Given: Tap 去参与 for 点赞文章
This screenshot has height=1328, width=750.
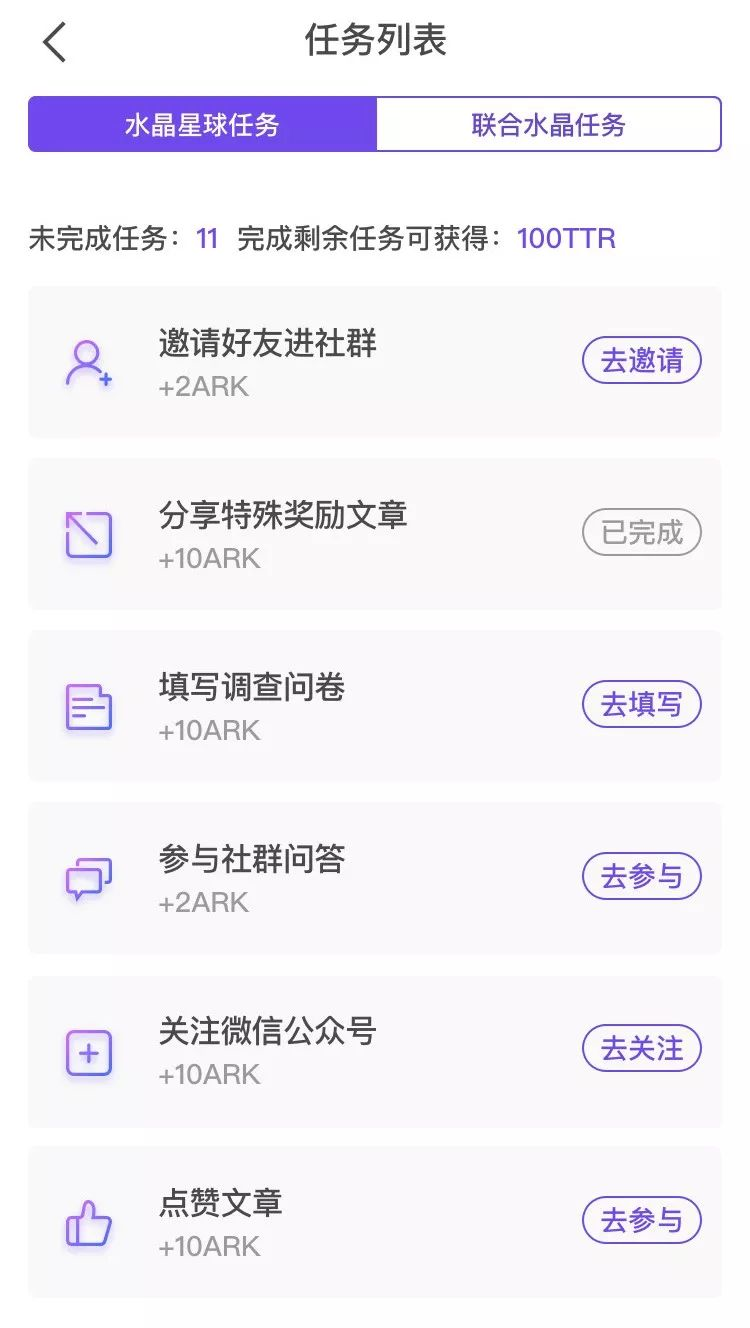Looking at the screenshot, I should 642,1221.
